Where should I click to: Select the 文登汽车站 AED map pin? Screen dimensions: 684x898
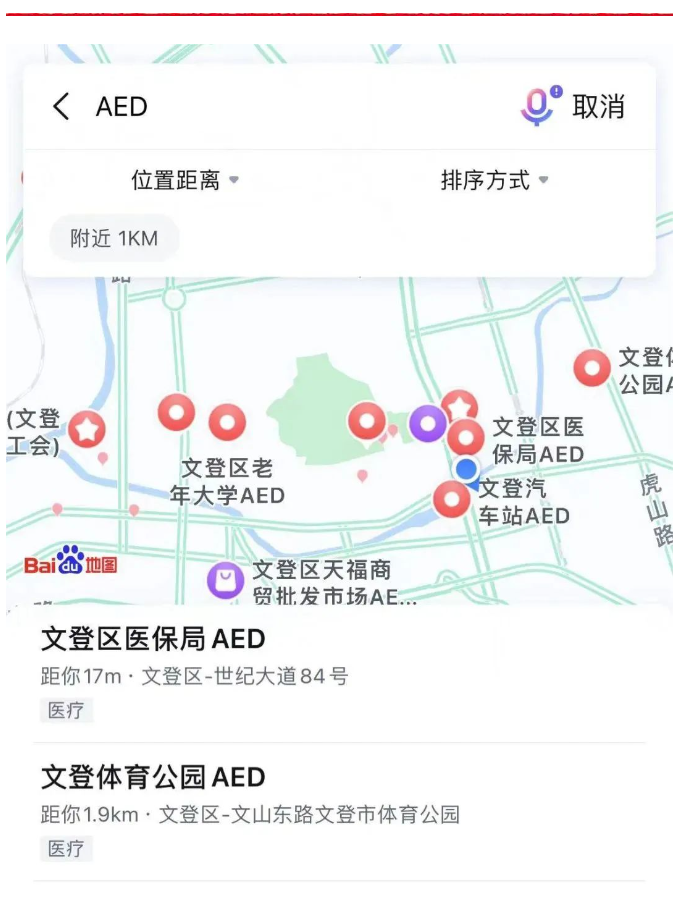tap(452, 499)
